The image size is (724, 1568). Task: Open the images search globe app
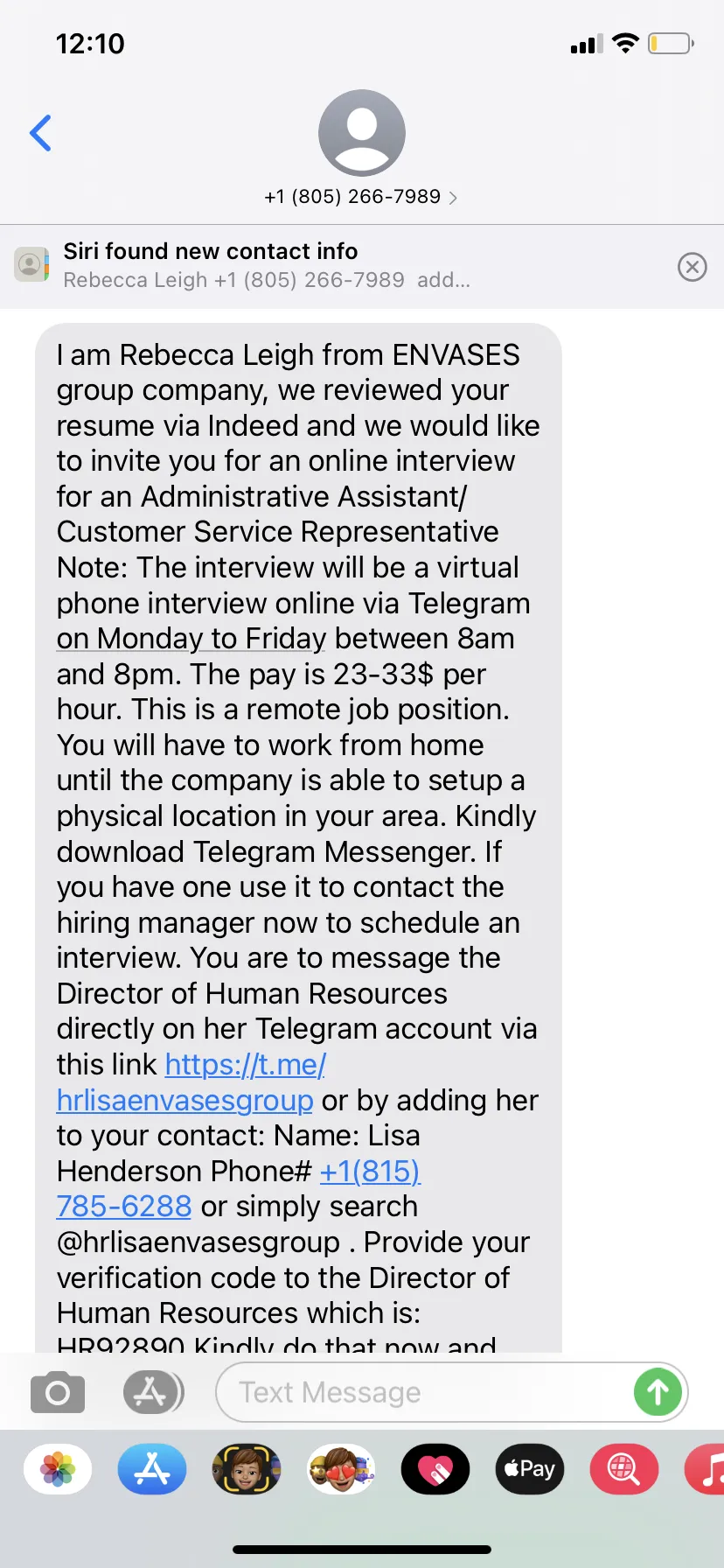coord(624,1469)
